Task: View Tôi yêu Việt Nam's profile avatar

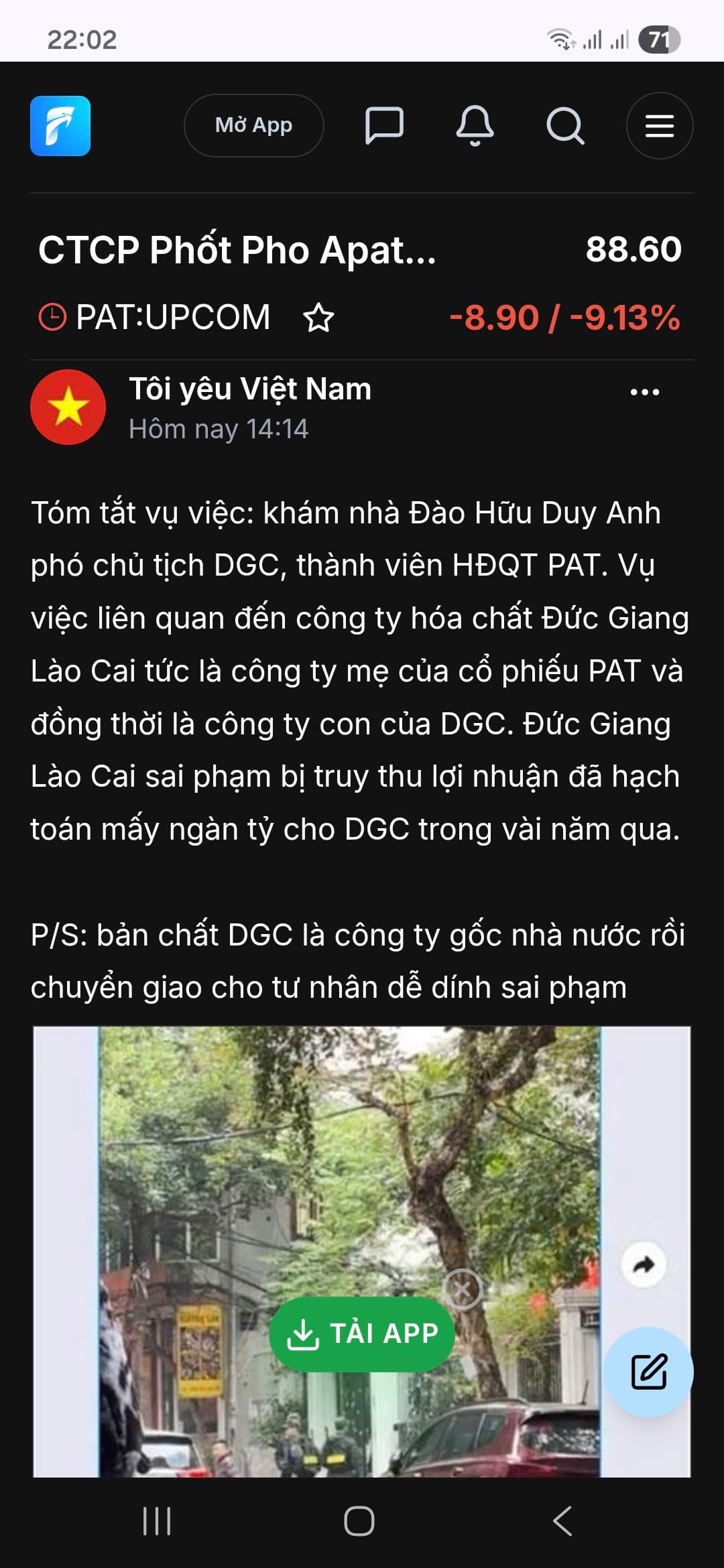Action: (68, 407)
